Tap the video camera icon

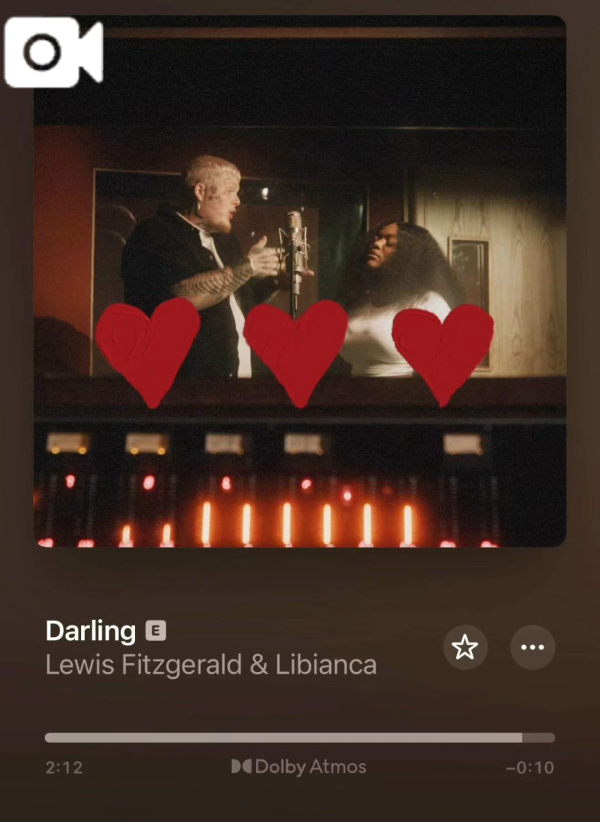tap(53, 52)
